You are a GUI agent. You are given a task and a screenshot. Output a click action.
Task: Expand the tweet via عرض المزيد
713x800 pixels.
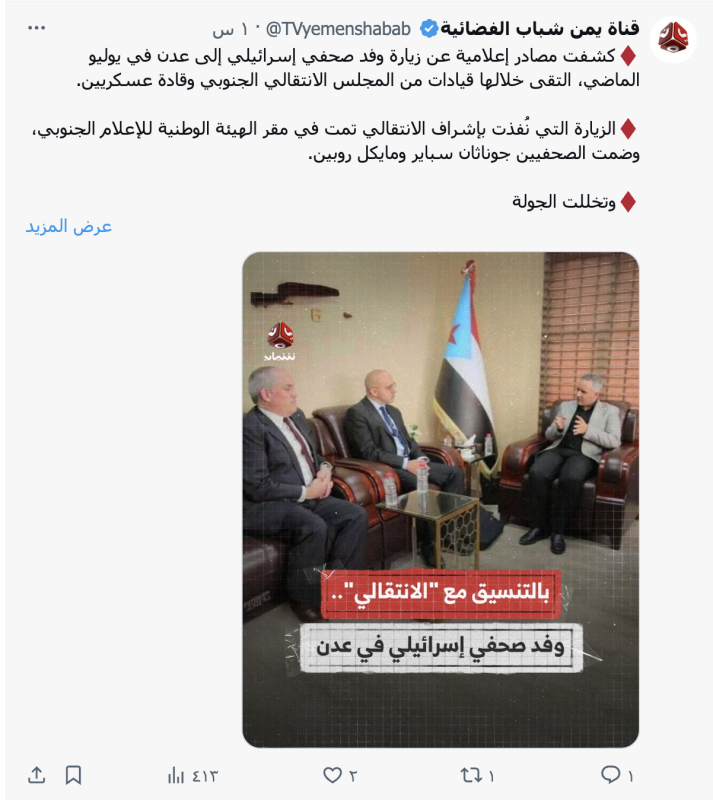tap(69, 226)
